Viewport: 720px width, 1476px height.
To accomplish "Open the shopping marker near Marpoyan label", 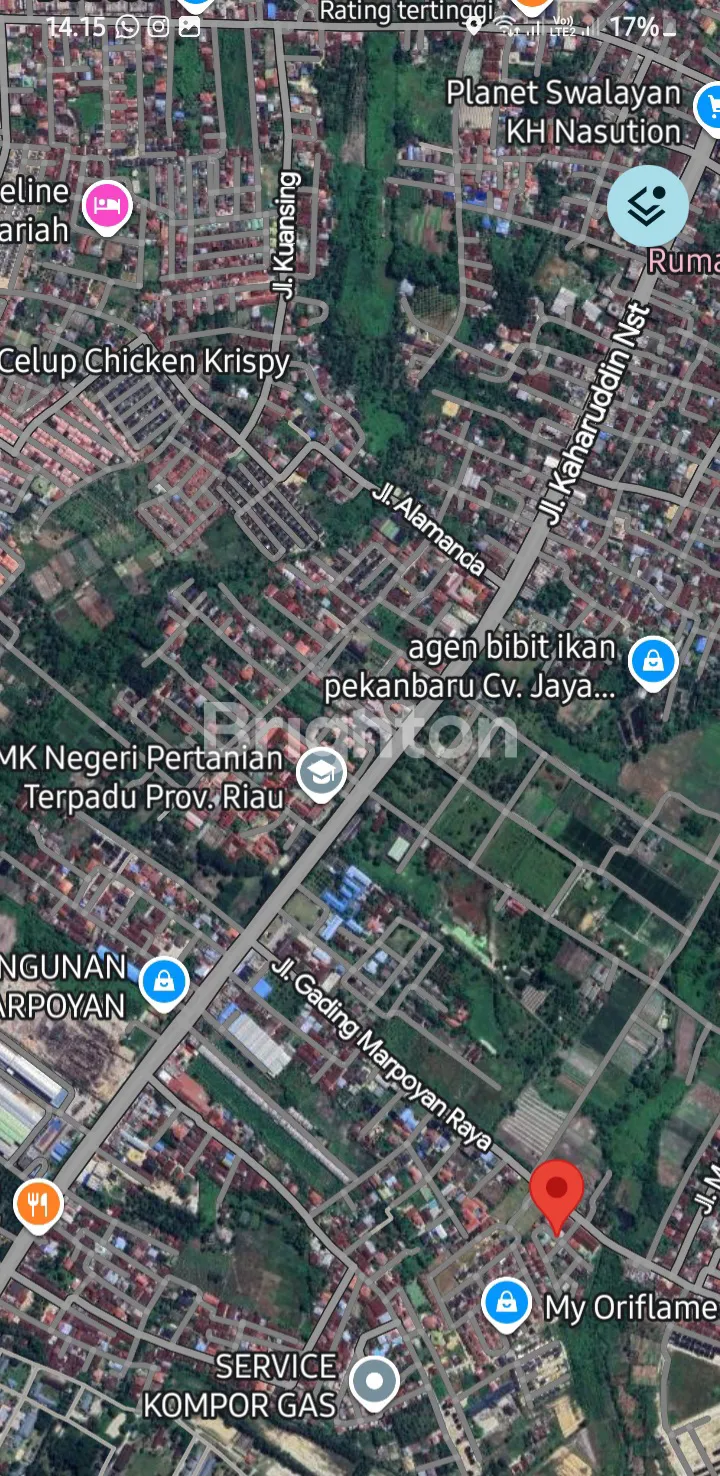I will [164, 982].
